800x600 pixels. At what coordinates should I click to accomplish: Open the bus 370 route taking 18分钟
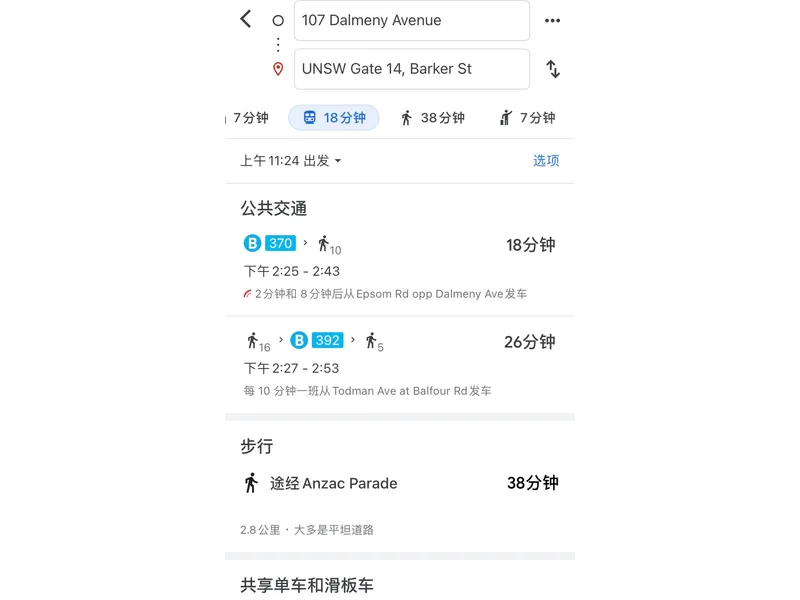(399, 267)
